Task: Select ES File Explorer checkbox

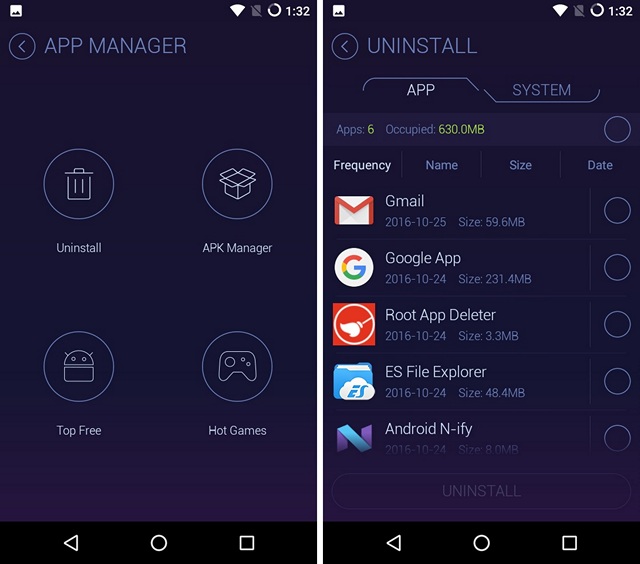Action: pyautogui.click(x=617, y=381)
